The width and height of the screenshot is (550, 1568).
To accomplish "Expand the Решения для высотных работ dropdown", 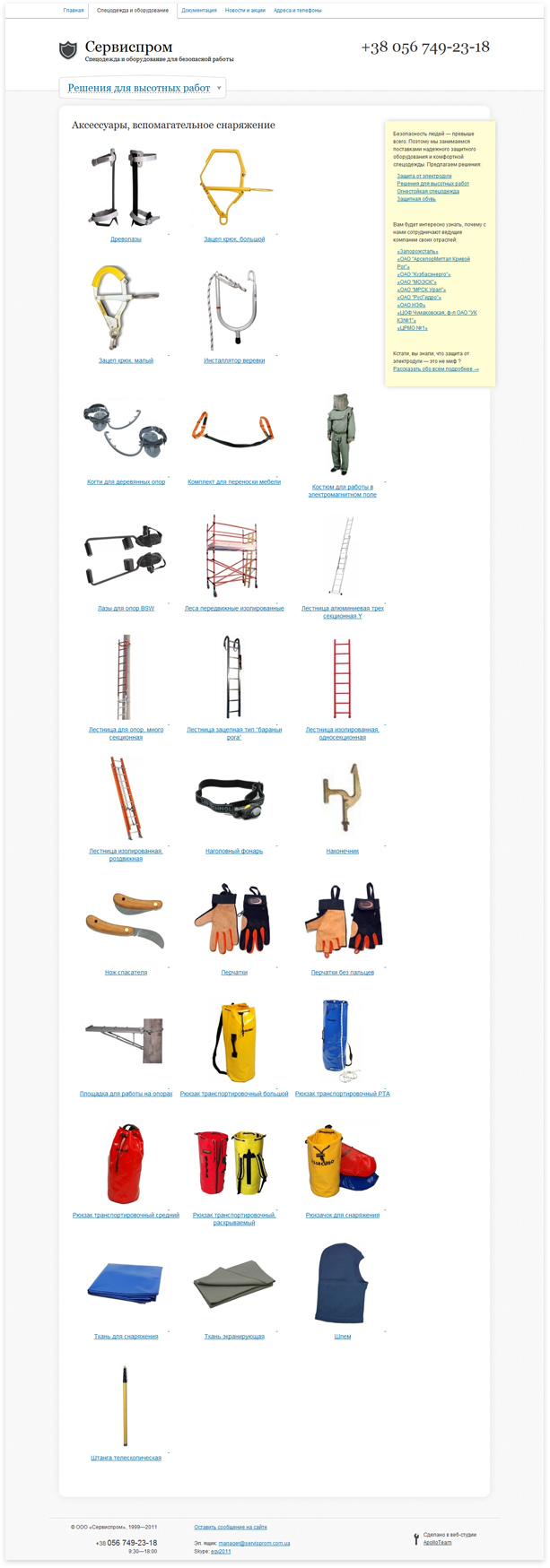I will point(143,88).
